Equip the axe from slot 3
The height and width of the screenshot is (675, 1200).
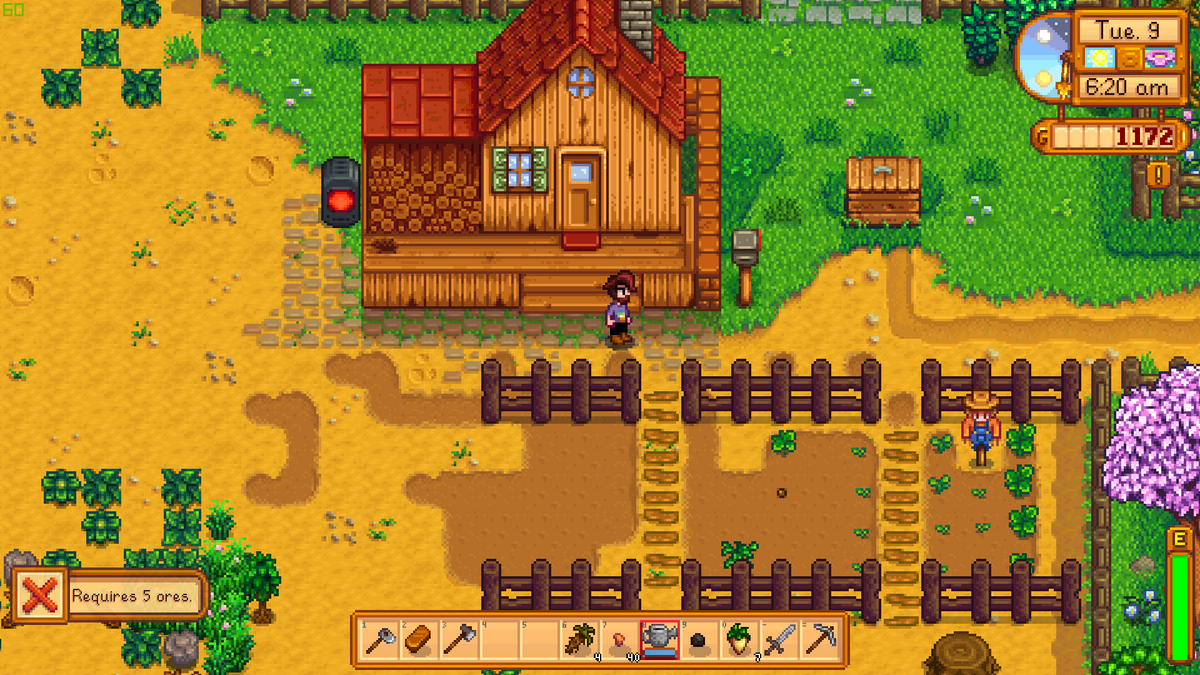coord(460,640)
